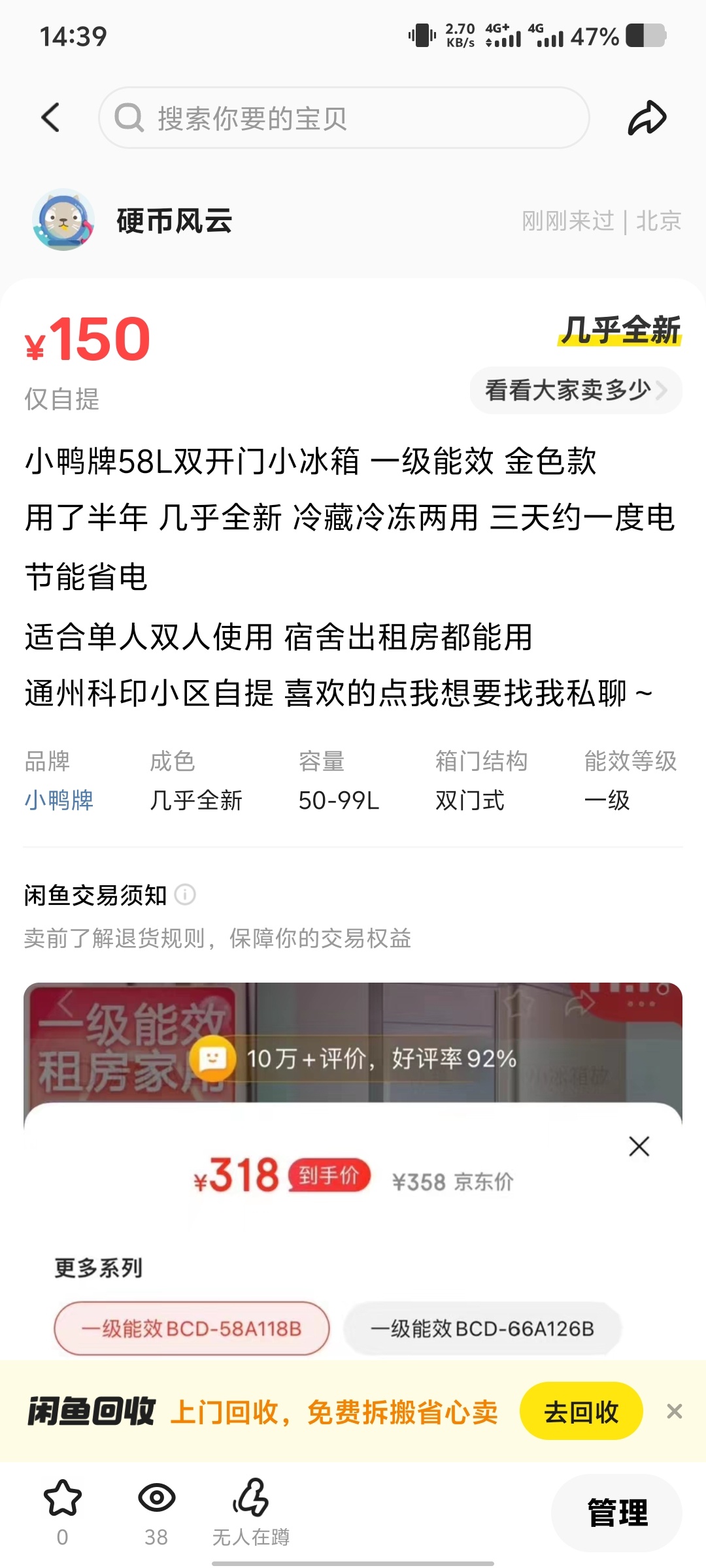Open the 管理 manage button
This screenshot has height=1568, width=706.
pyautogui.click(x=616, y=1512)
